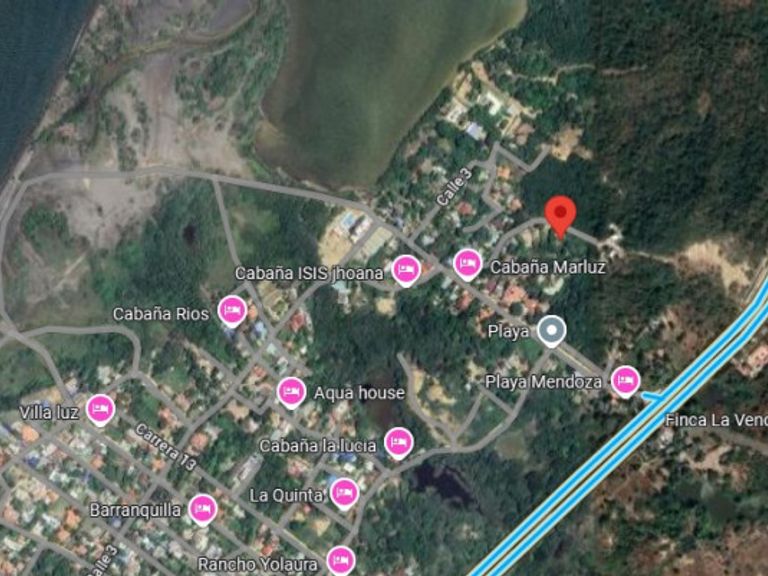Image resolution: width=768 pixels, height=576 pixels.
Task: Open the Cabaña ISIS jhoana lodging pin
Action: pos(405,269)
